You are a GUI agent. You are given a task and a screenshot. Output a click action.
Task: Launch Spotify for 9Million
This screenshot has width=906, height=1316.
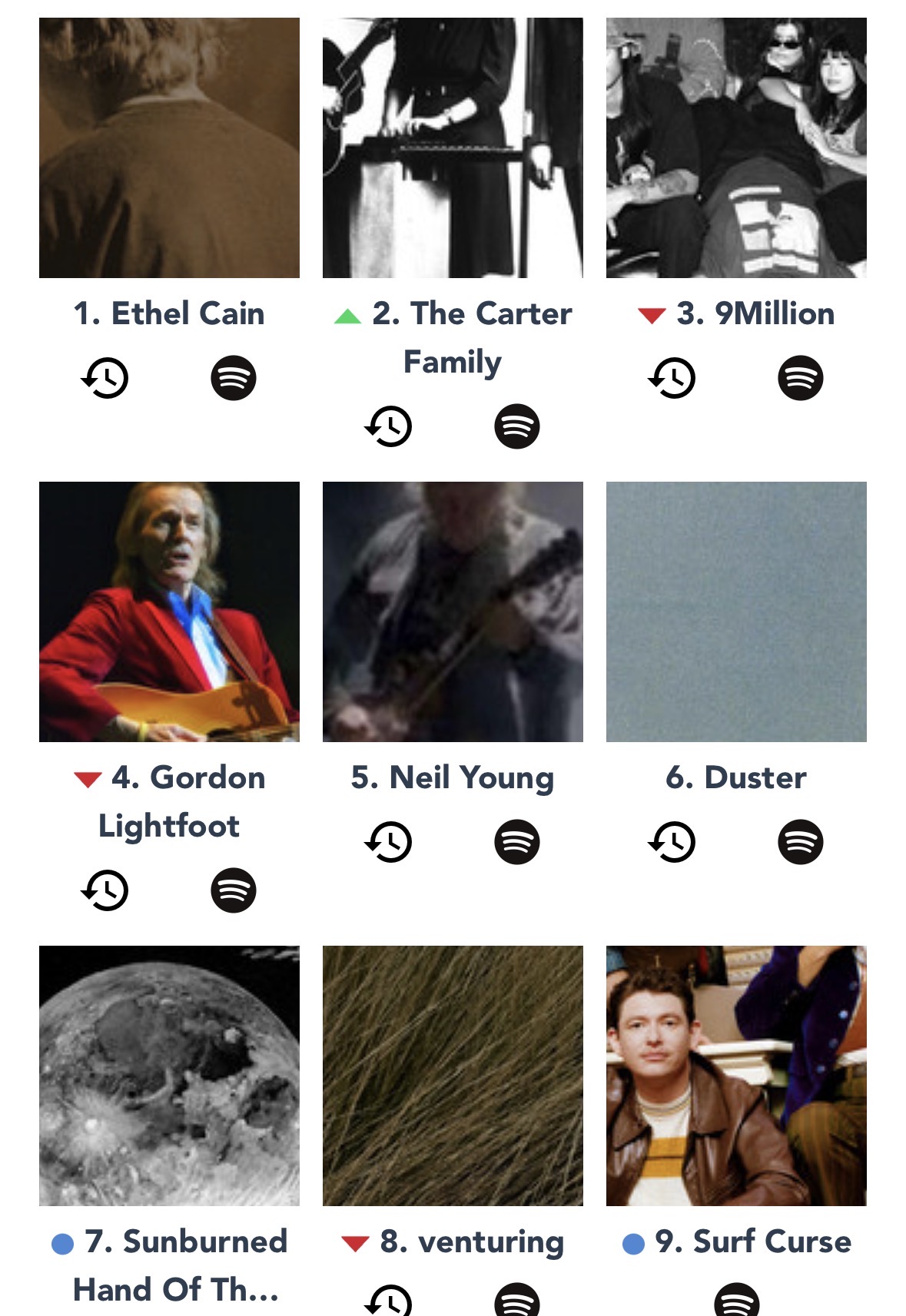point(801,378)
